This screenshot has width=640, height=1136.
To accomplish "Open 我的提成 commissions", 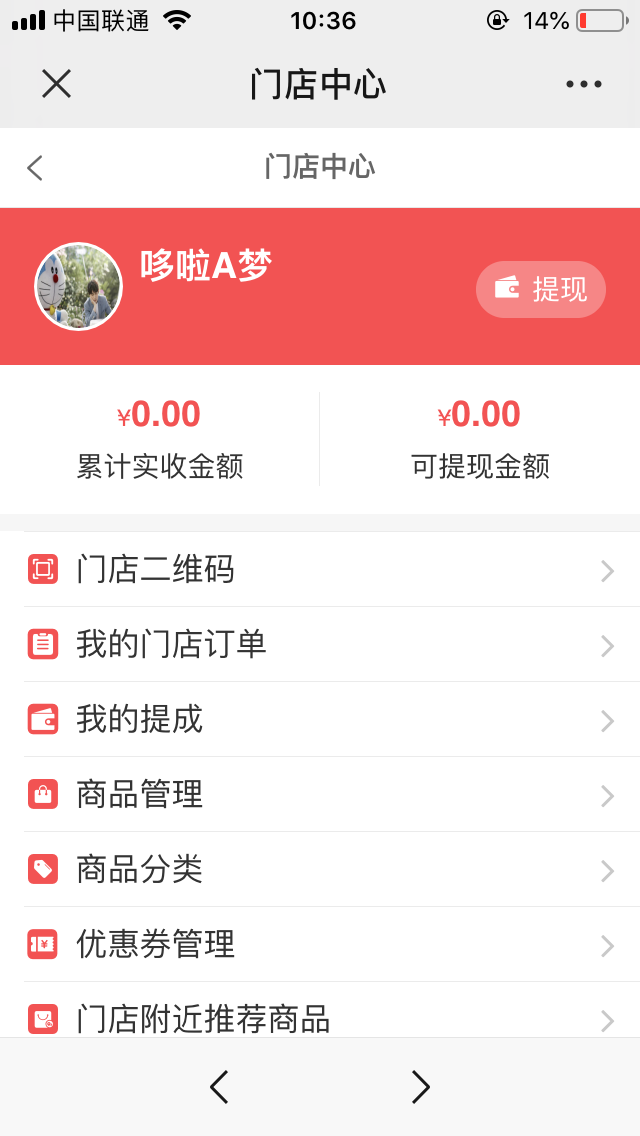I will [320, 720].
